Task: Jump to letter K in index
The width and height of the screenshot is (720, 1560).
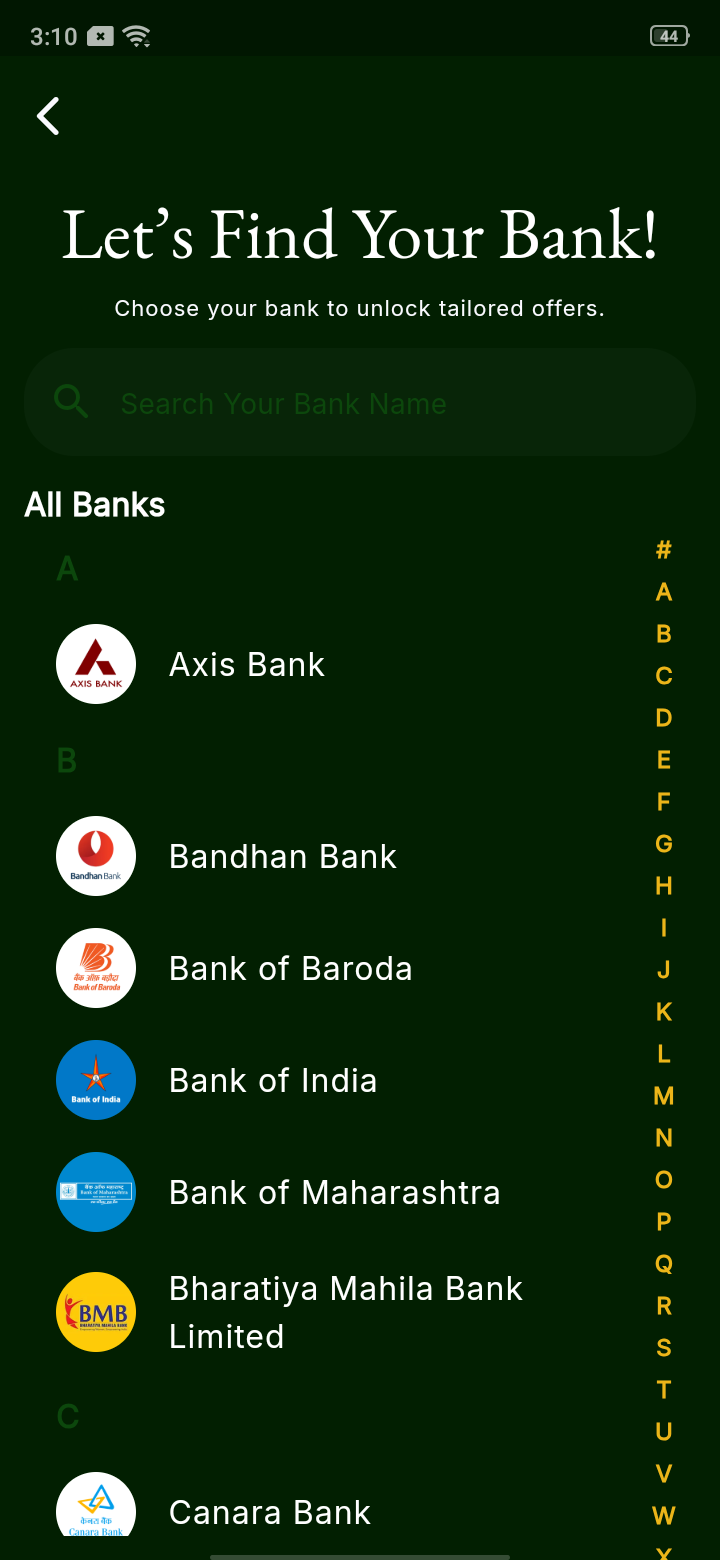Action: pyautogui.click(x=663, y=1012)
